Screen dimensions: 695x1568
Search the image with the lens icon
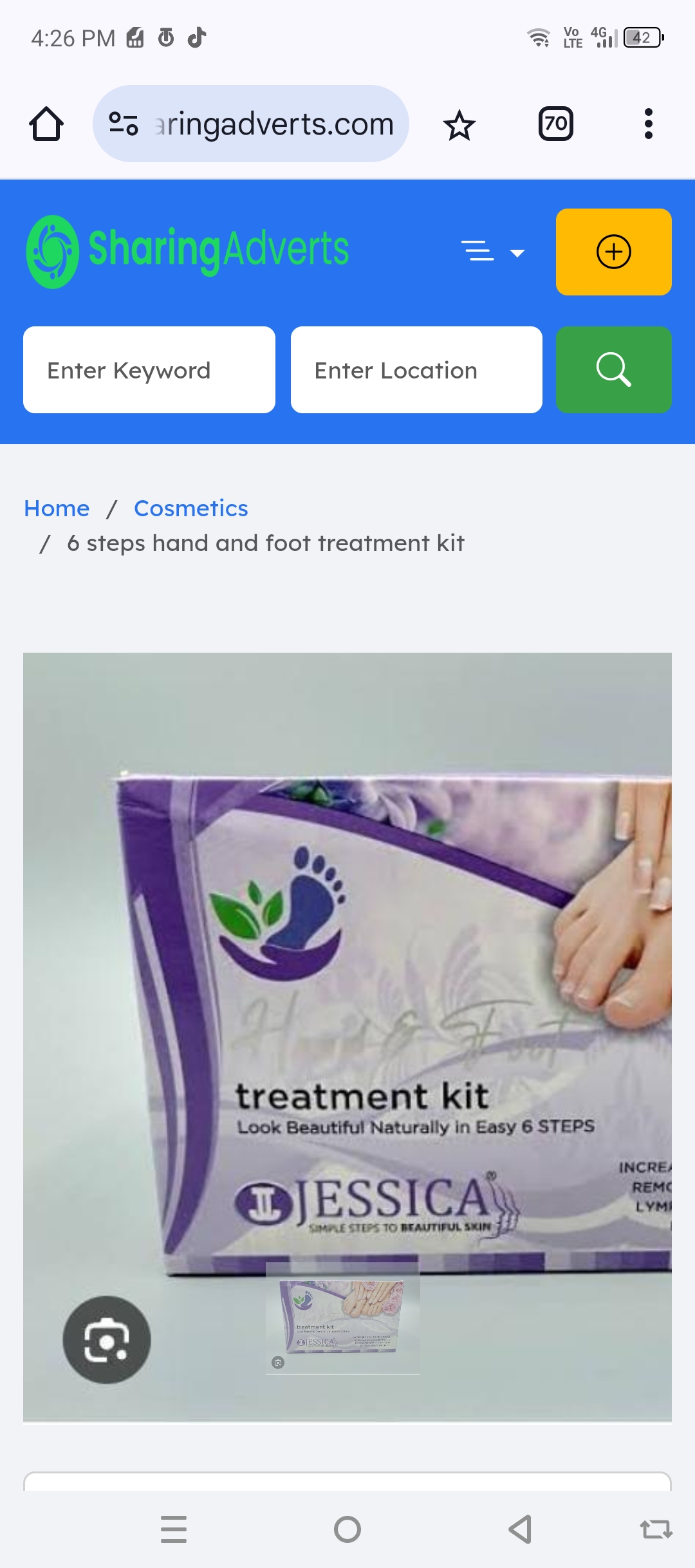point(107,1340)
